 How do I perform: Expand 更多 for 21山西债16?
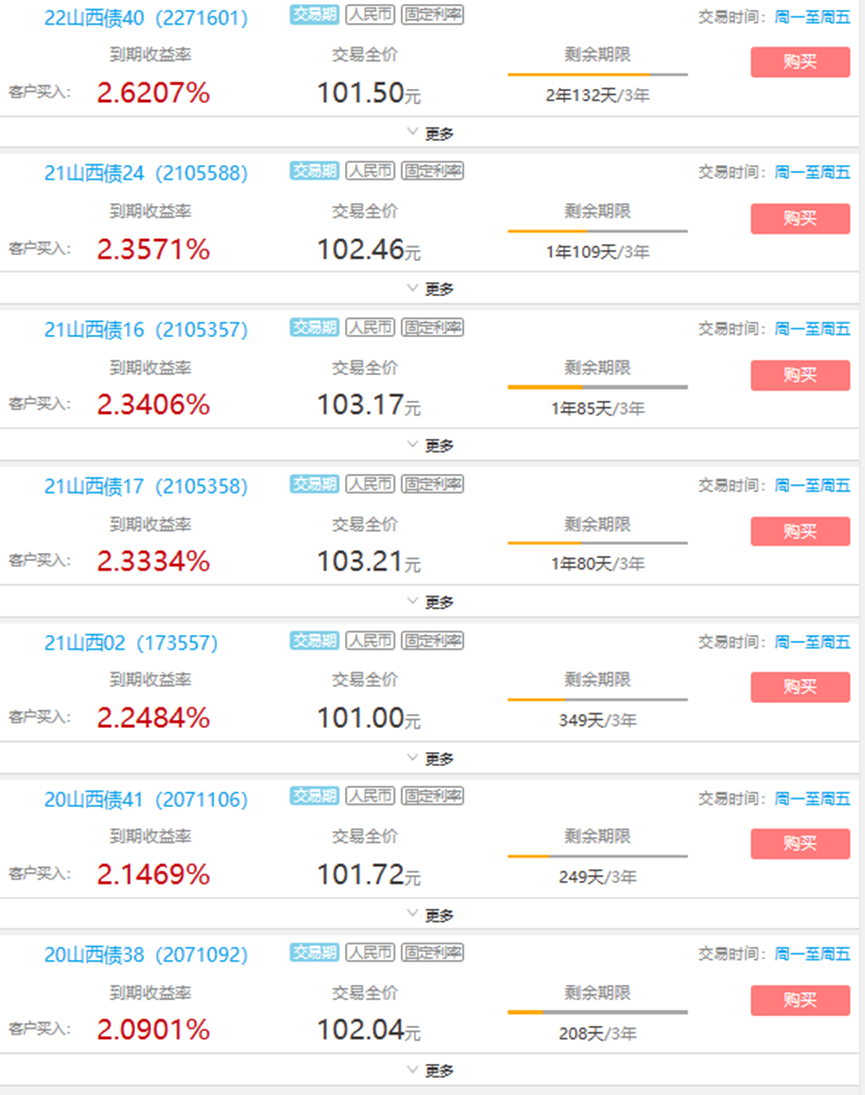[x=431, y=446]
